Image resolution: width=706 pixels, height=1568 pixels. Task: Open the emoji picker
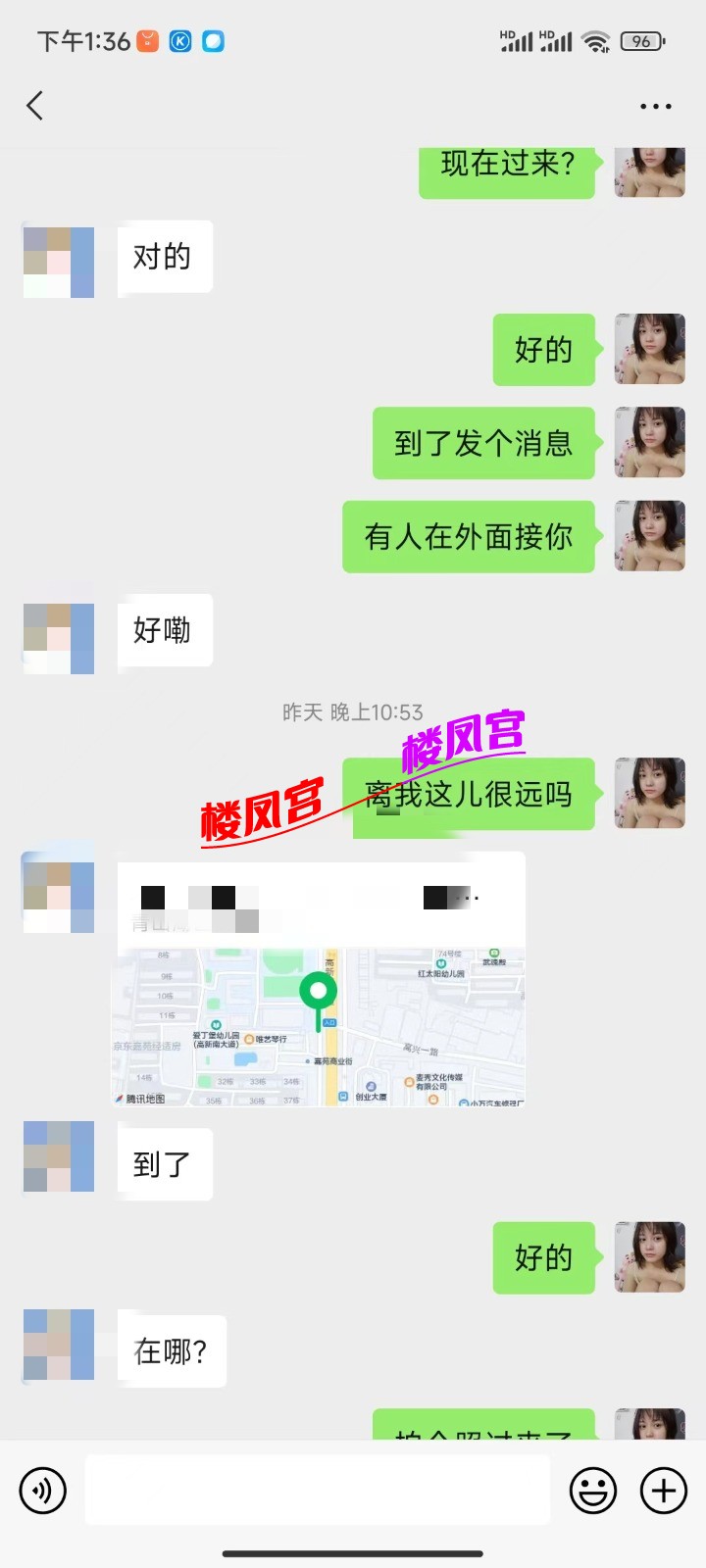[593, 1491]
